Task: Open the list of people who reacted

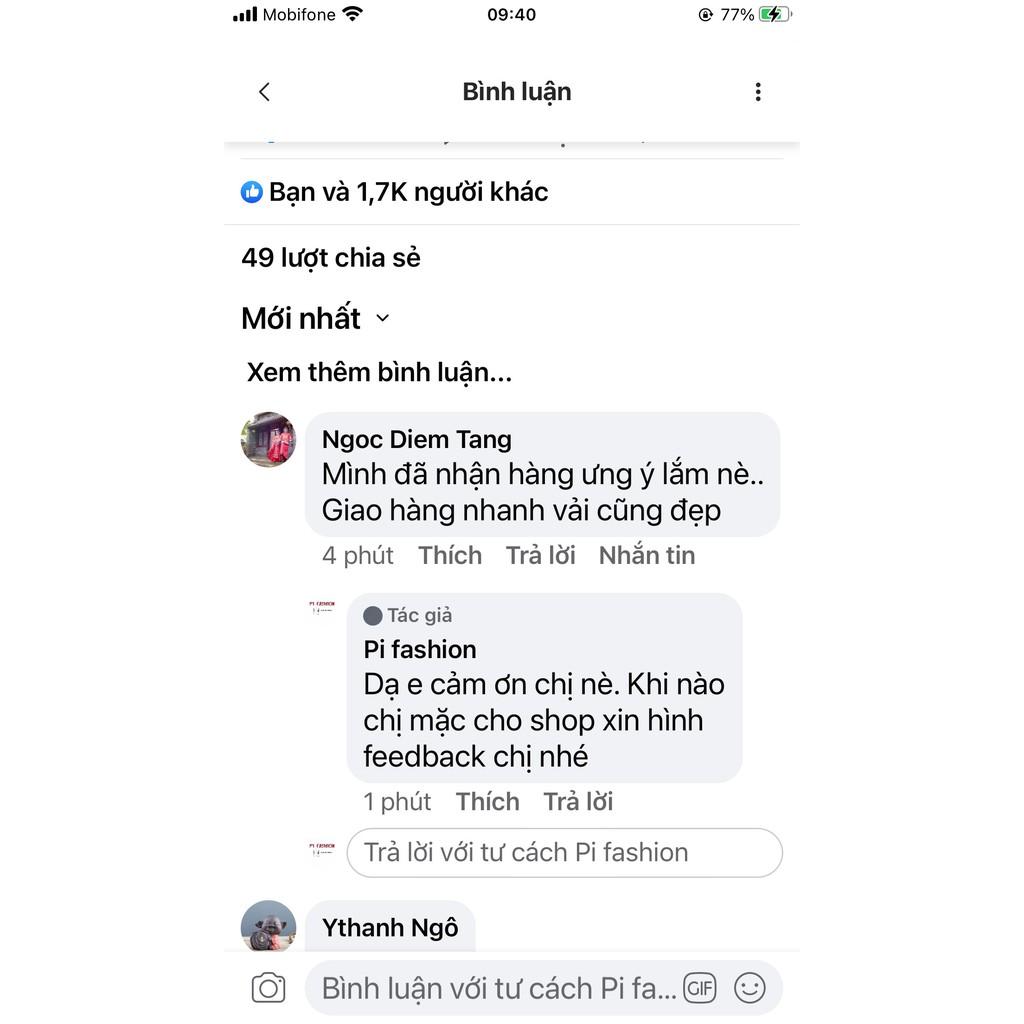Action: coord(394,192)
